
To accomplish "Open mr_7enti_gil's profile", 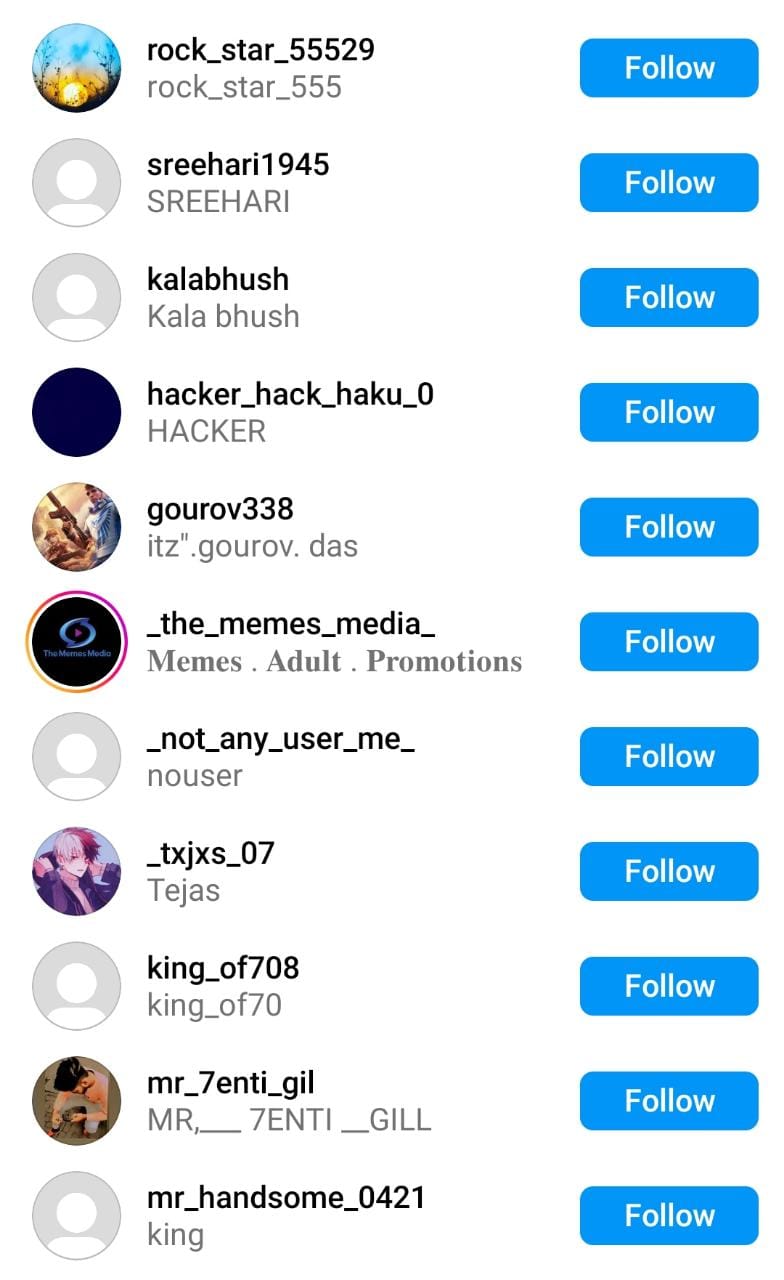I will point(231,1083).
